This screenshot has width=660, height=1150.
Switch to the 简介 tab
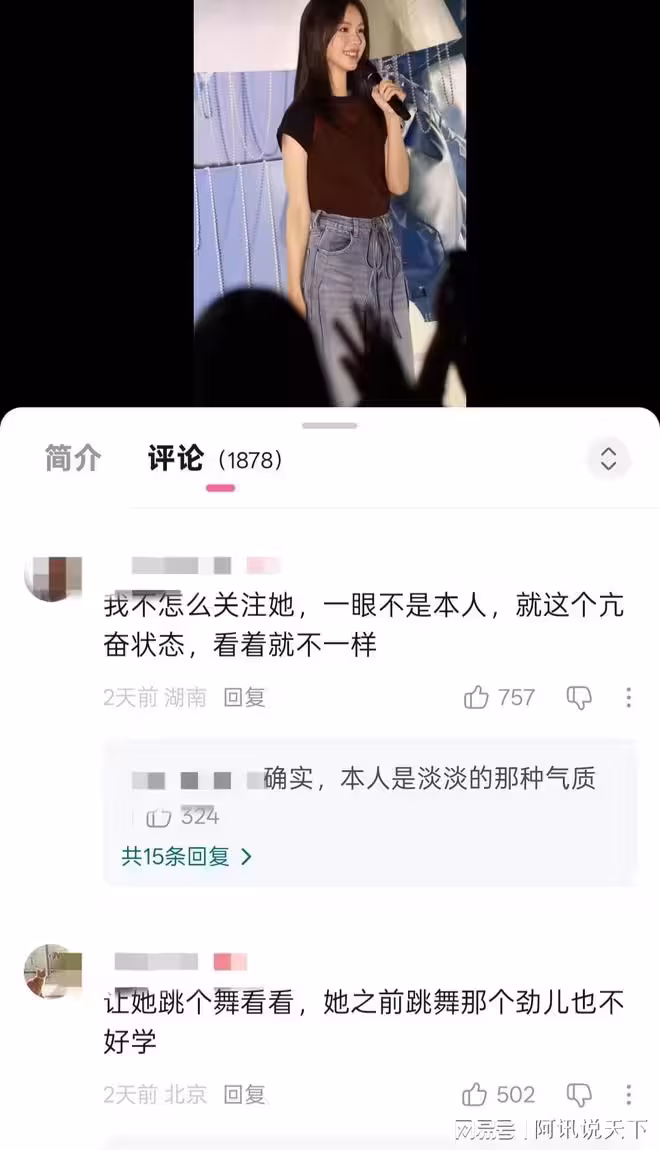coord(73,459)
